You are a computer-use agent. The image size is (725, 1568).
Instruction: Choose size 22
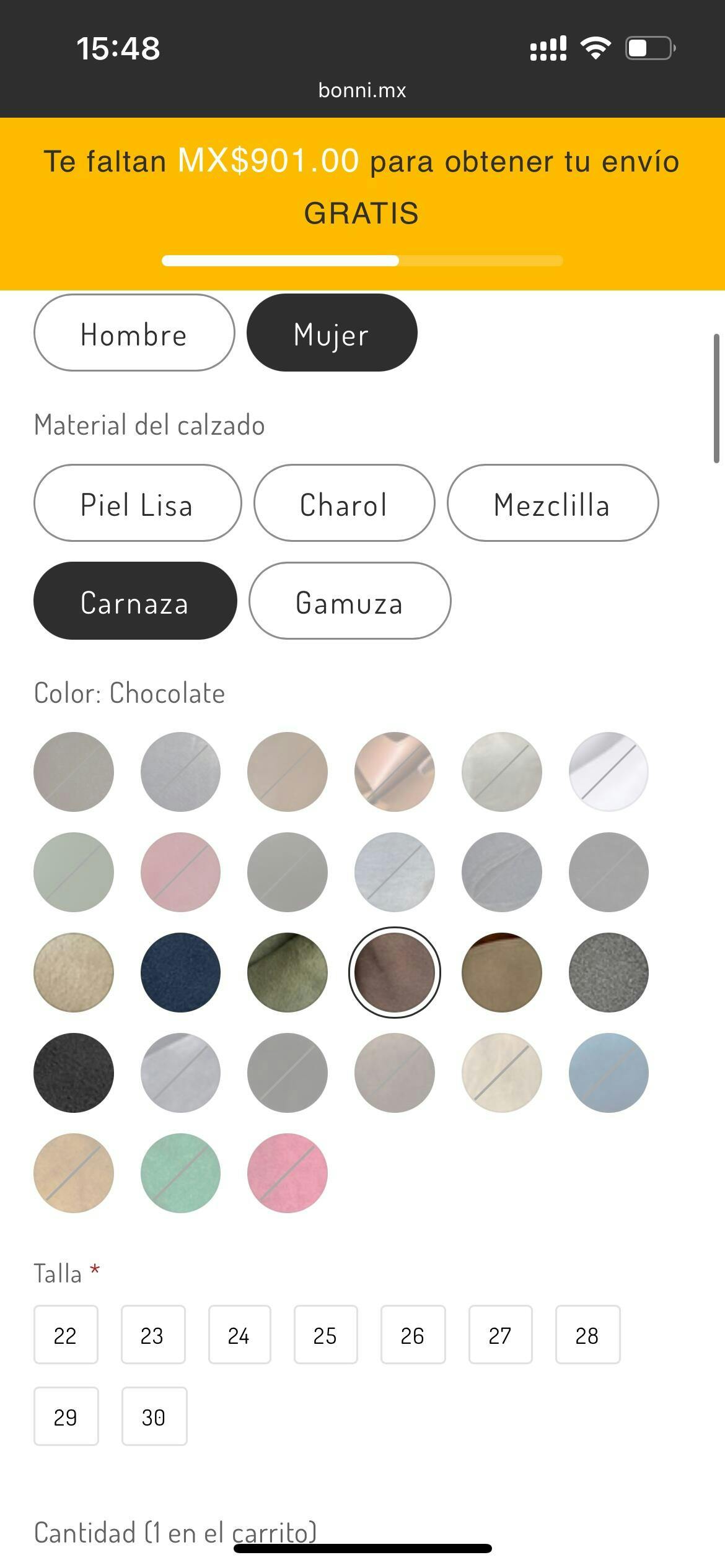coord(66,1335)
